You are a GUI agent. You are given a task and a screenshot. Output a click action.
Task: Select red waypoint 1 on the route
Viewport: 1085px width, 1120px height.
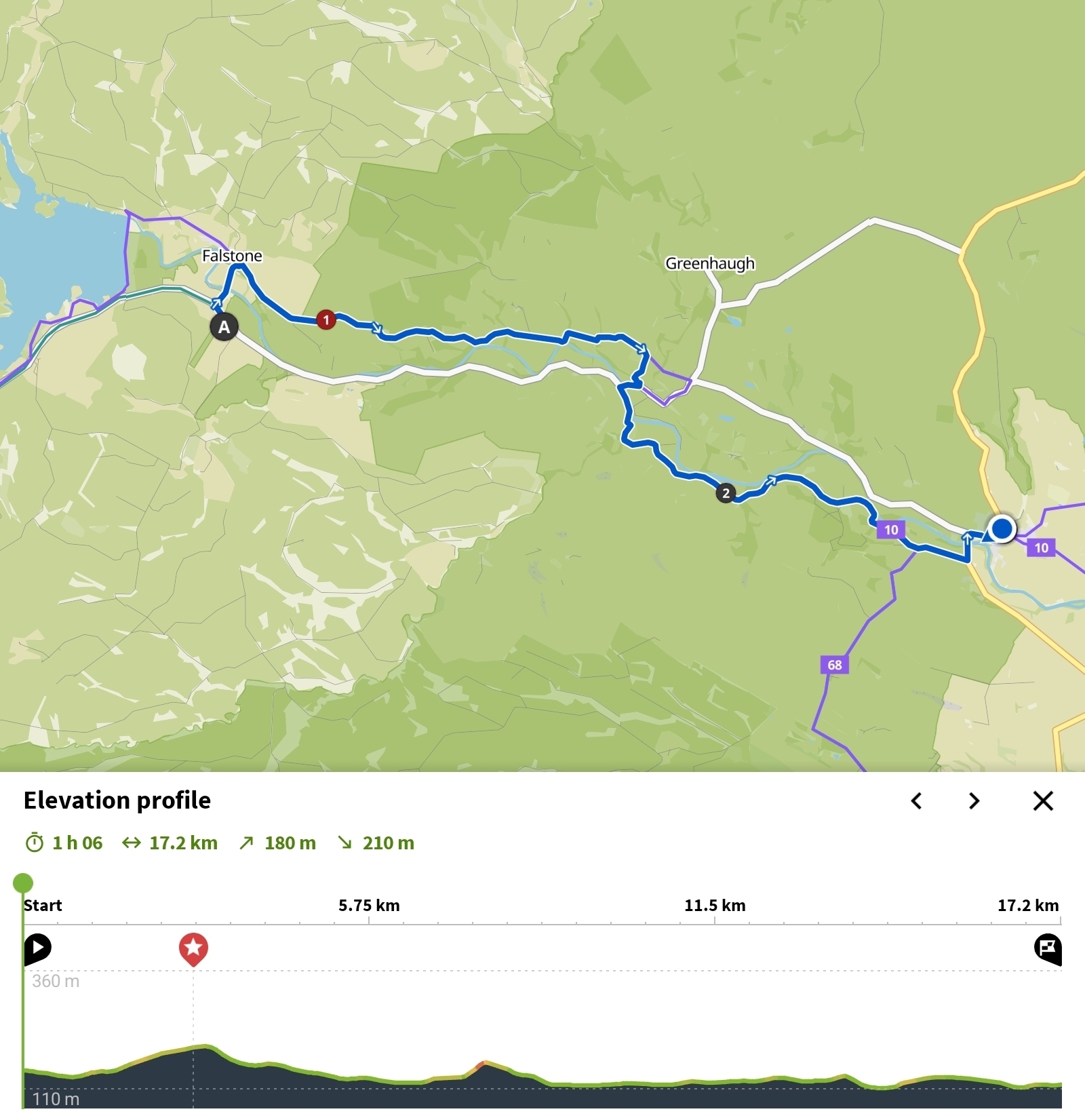[x=326, y=320]
